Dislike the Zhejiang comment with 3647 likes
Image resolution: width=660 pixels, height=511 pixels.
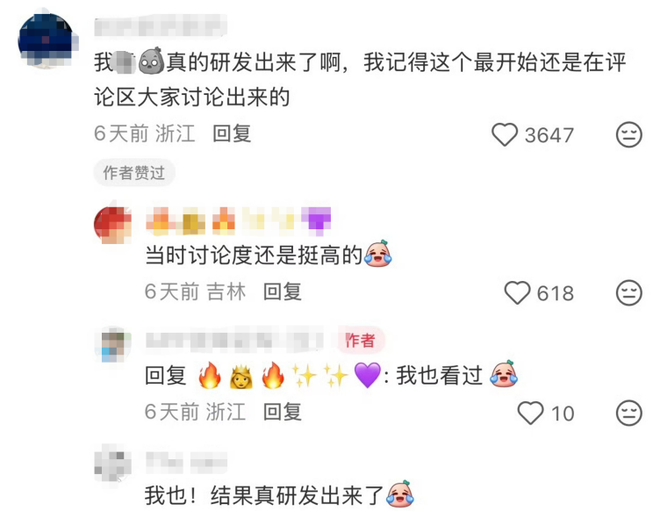tap(628, 134)
